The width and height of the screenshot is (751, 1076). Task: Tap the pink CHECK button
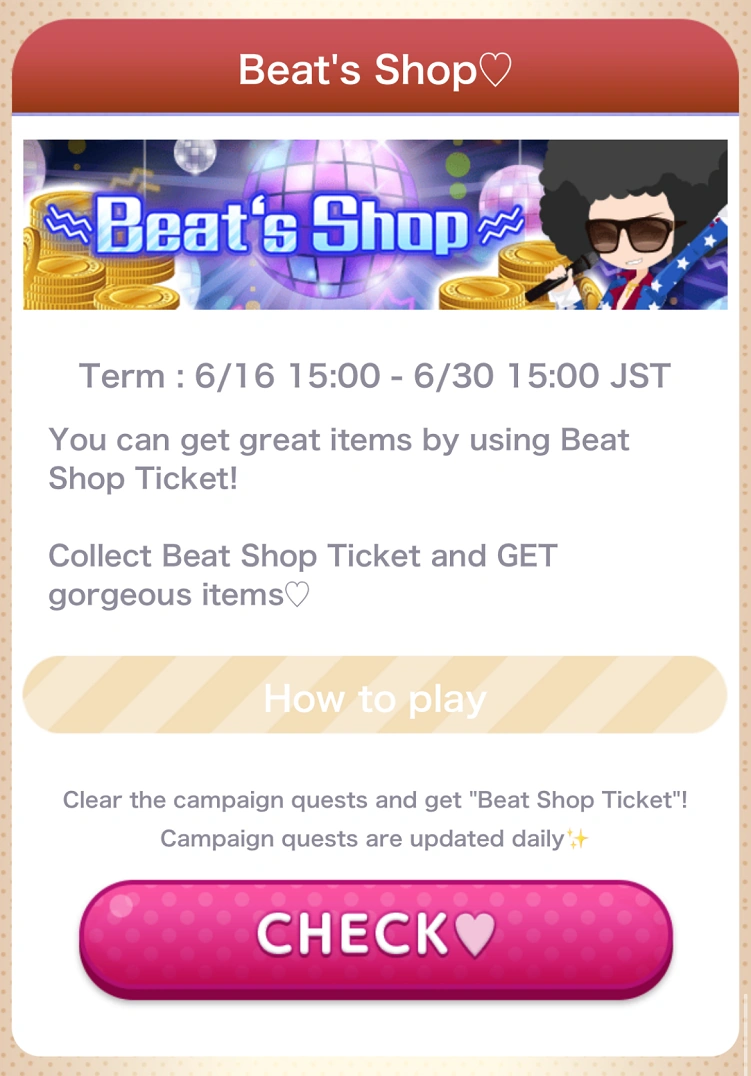[376, 938]
